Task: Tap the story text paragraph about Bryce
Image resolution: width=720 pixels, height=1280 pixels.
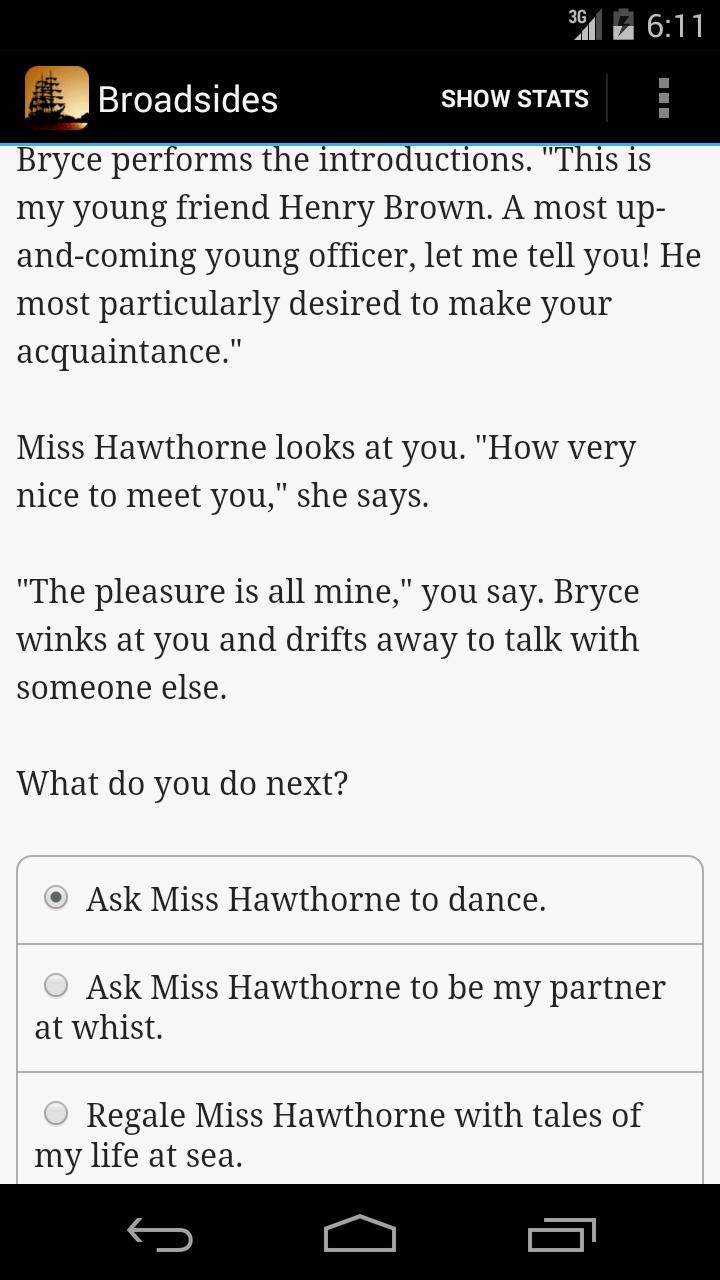Action: [x=360, y=255]
